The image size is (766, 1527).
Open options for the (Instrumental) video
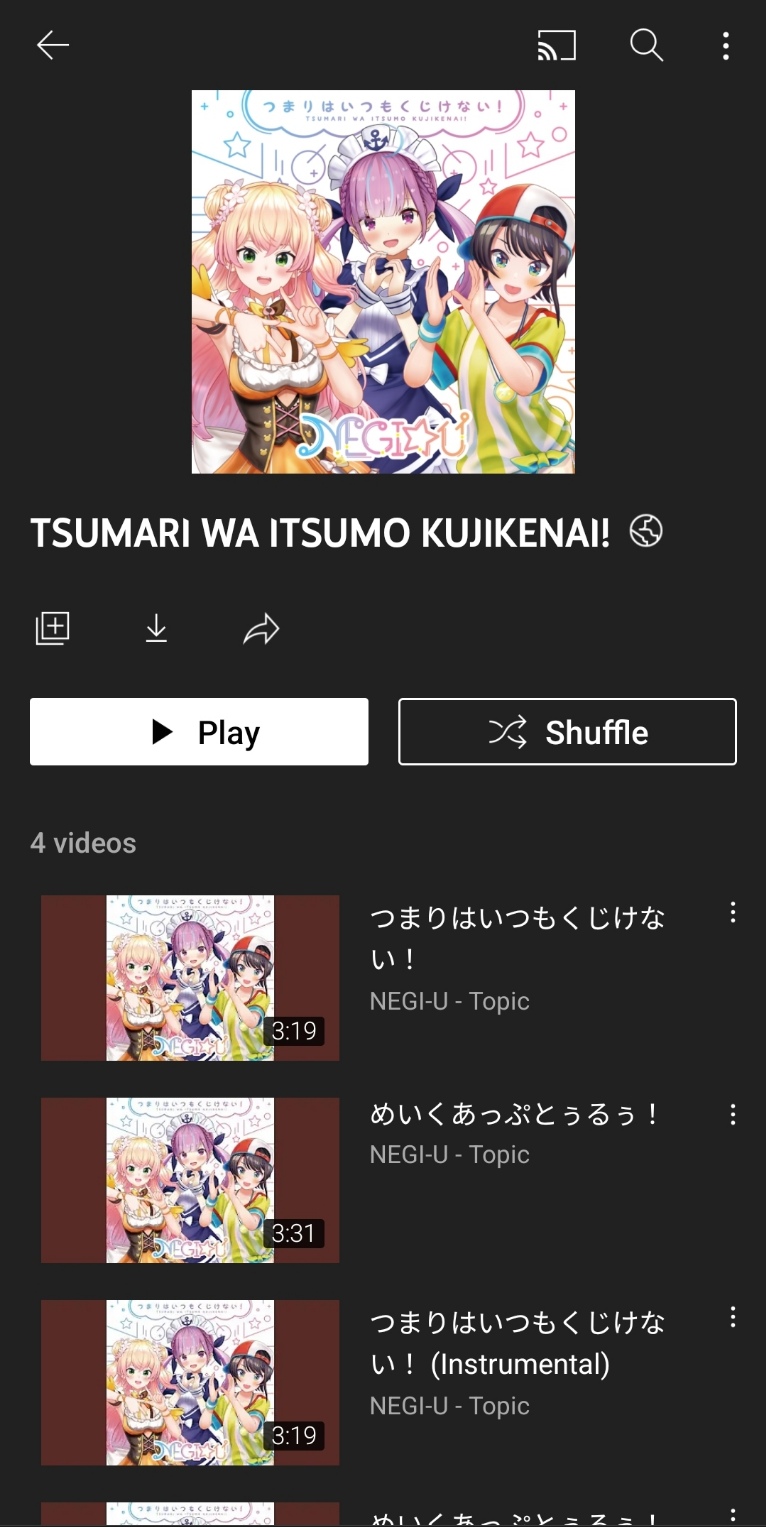(x=733, y=1317)
